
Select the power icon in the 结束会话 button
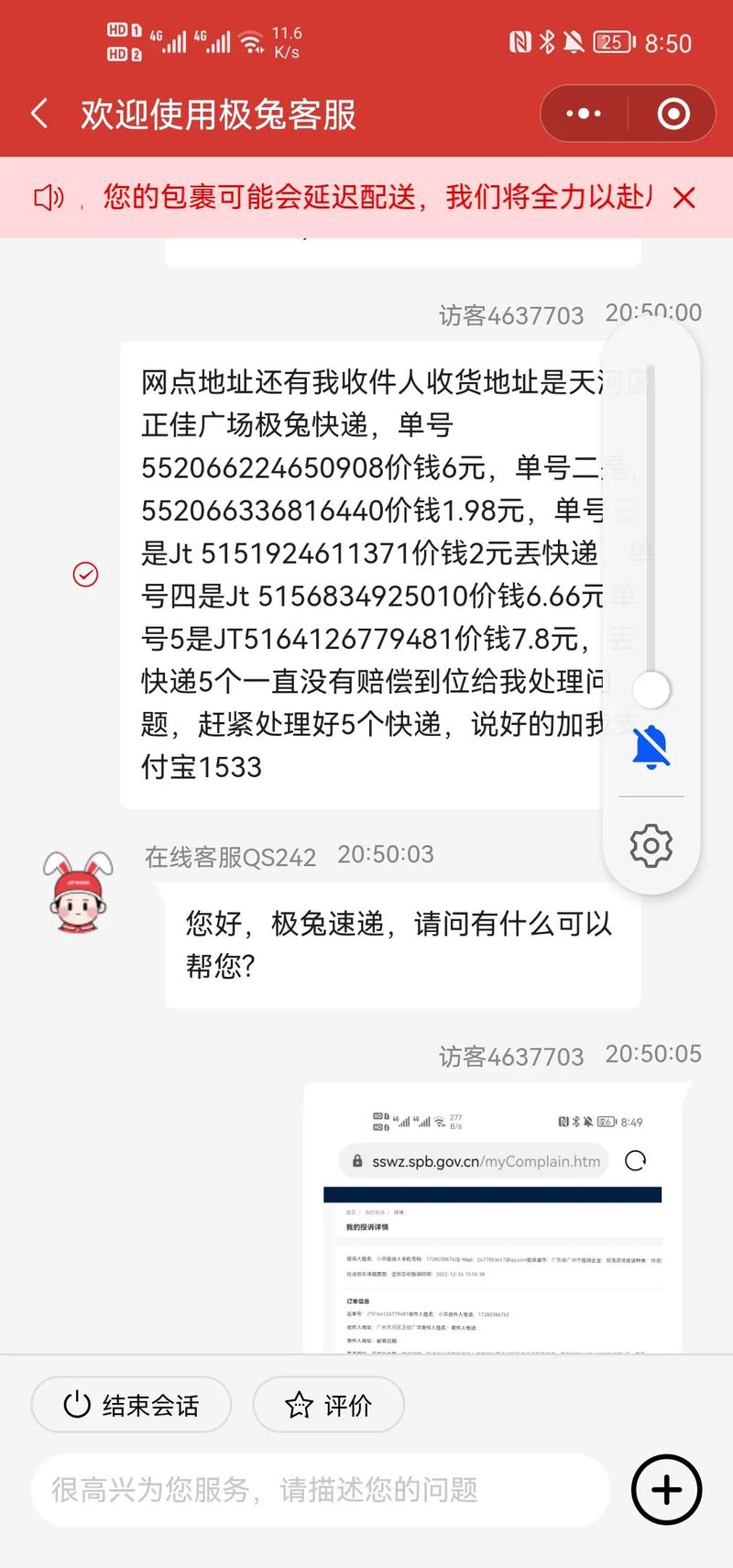pos(78,1405)
